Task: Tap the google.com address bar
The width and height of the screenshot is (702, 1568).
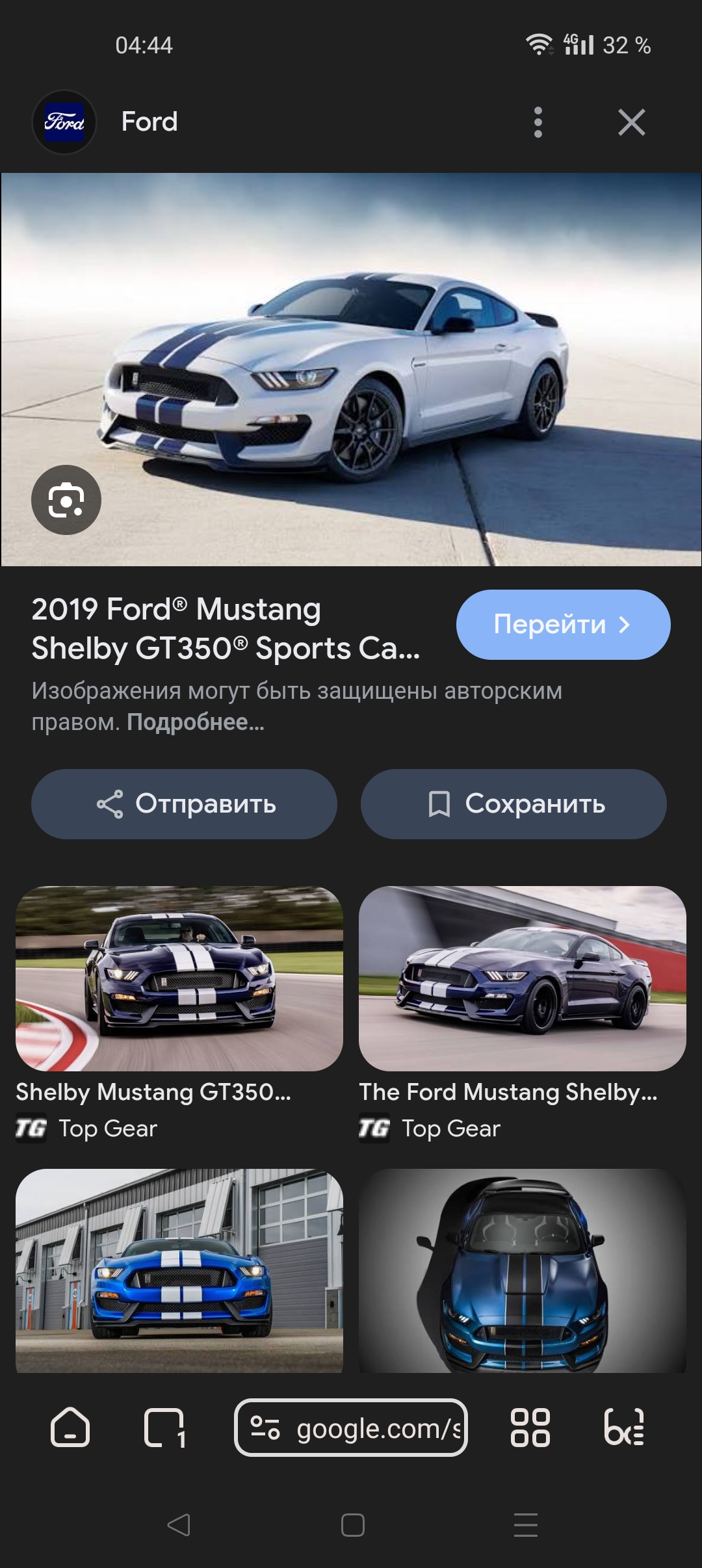Action: tap(351, 1428)
